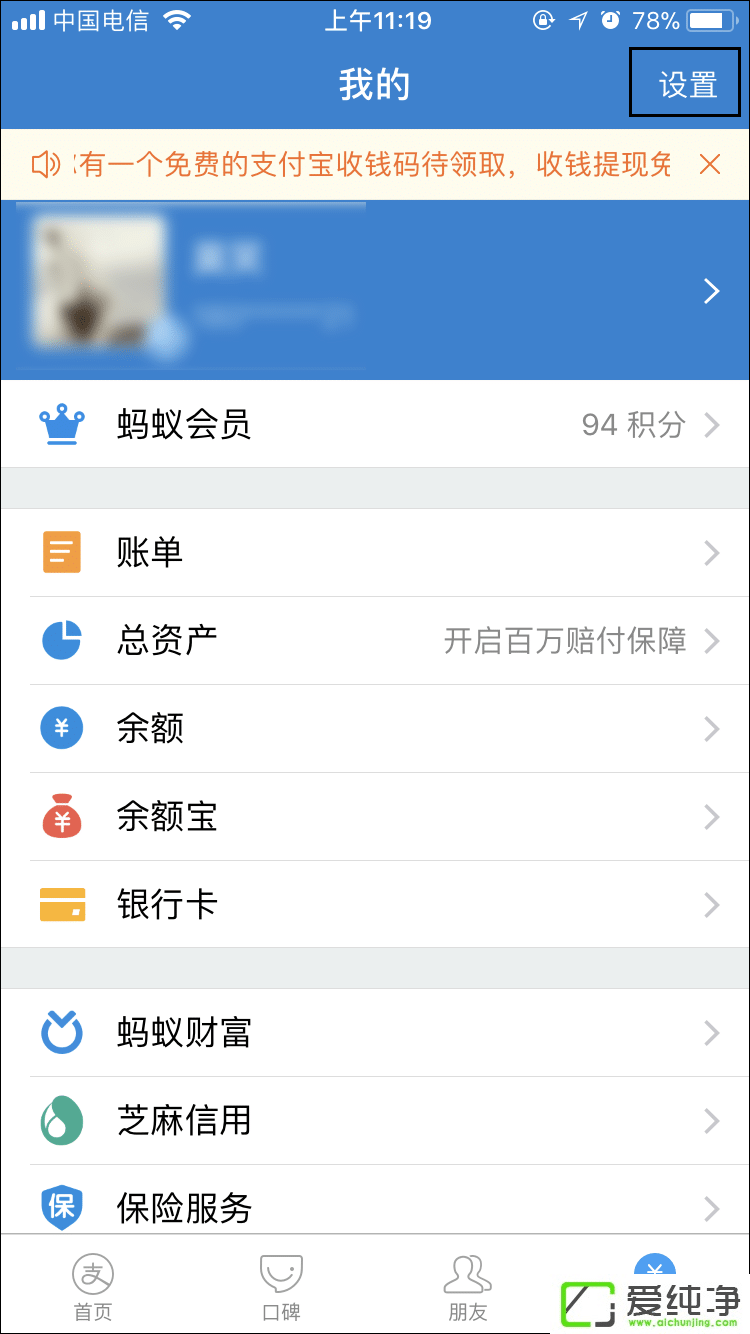Open 保险服务 row
This screenshot has width=750, height=1334.
[x=375, y=1207]
